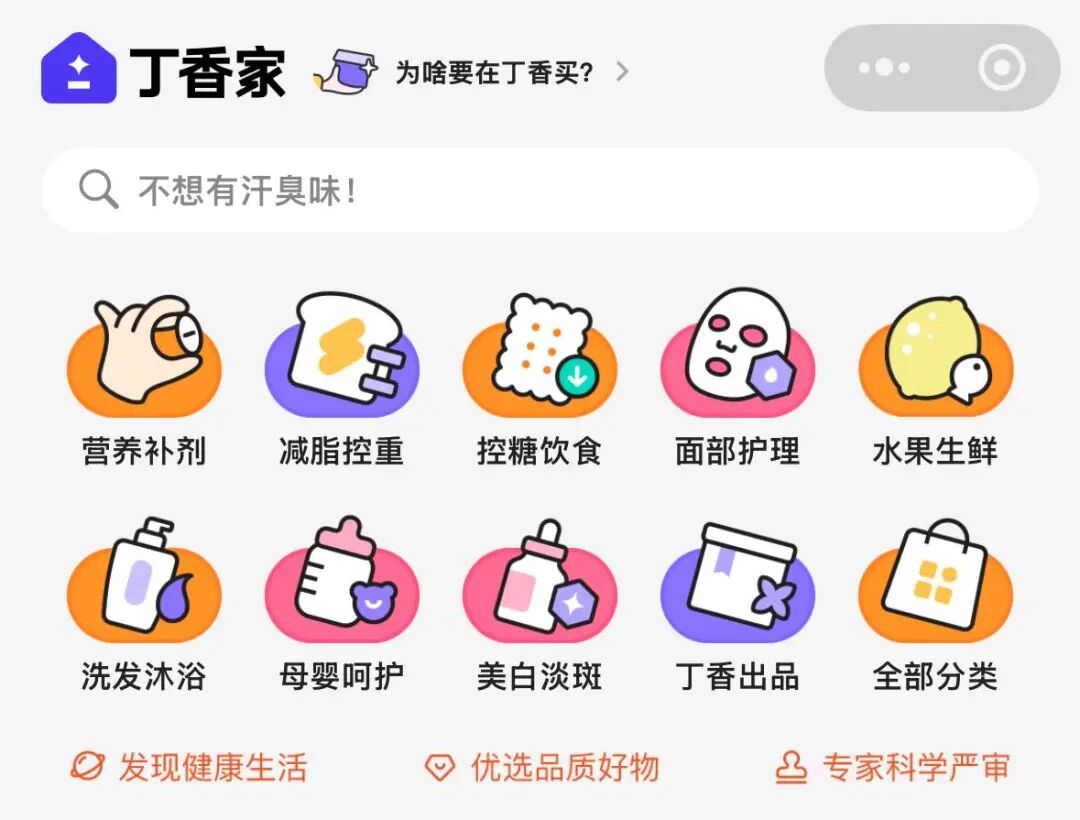This screenshot has height=820, width=1080.
Task: Open the 丁香出品 category
Action: point(738,605)
